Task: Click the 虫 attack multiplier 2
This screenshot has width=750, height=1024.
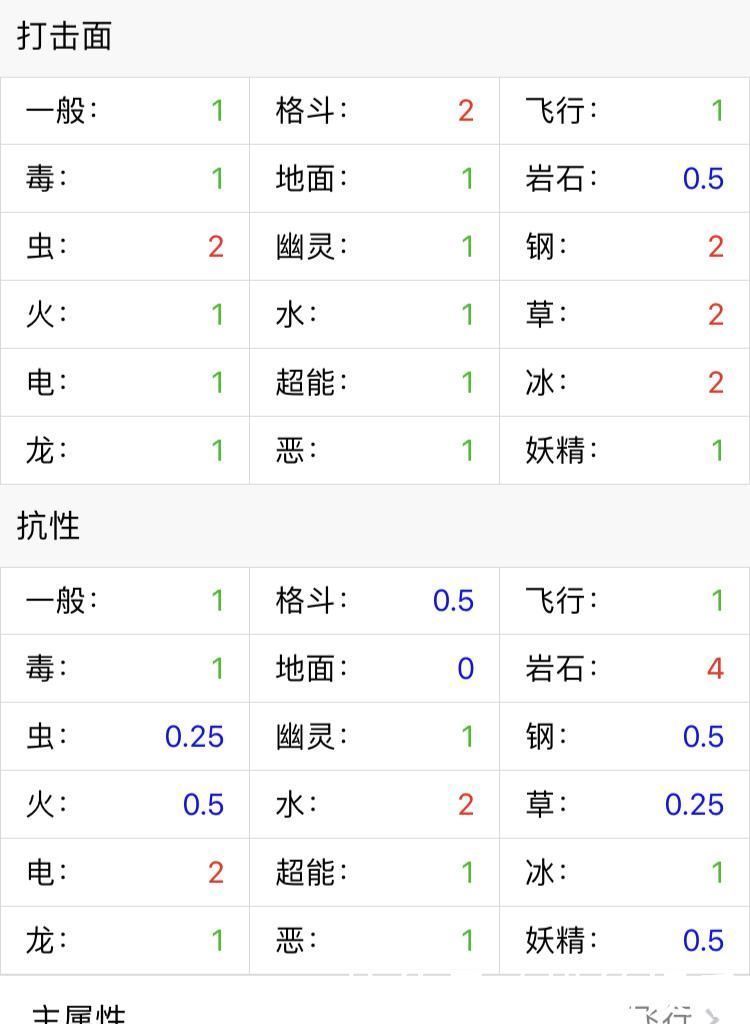Action: pos(125,247)
